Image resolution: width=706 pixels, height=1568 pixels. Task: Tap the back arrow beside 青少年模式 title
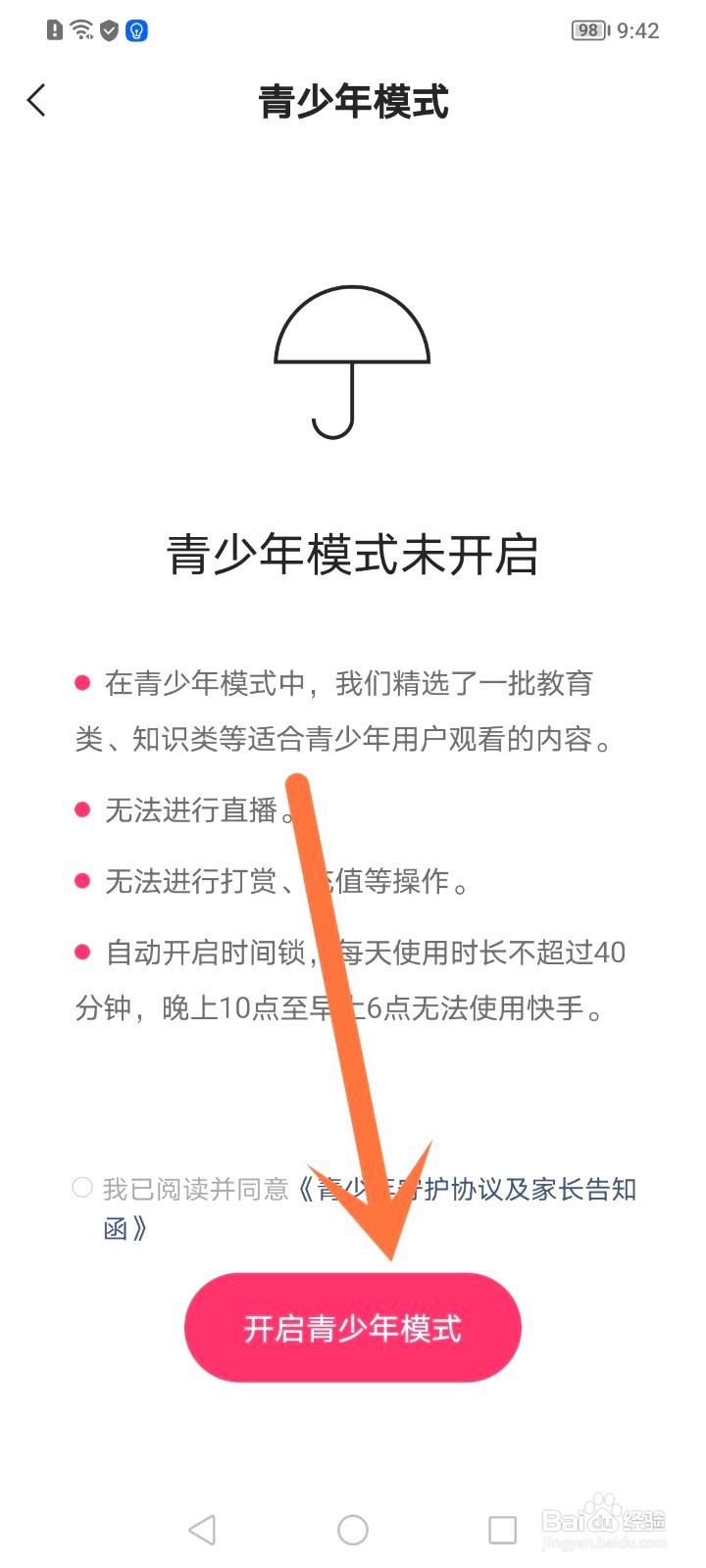[36, 100]
